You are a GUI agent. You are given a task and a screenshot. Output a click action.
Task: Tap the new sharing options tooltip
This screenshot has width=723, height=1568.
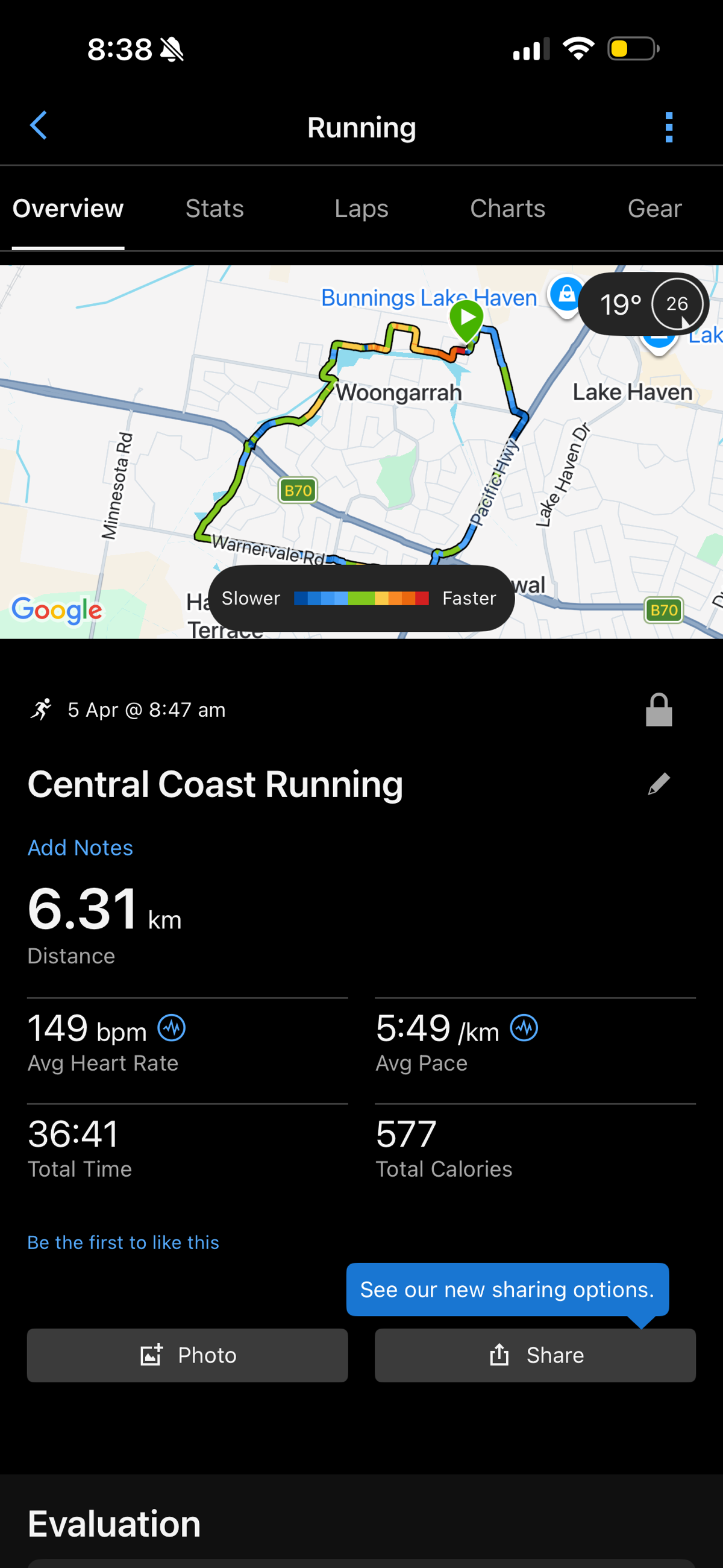[x=507, y=1289]
